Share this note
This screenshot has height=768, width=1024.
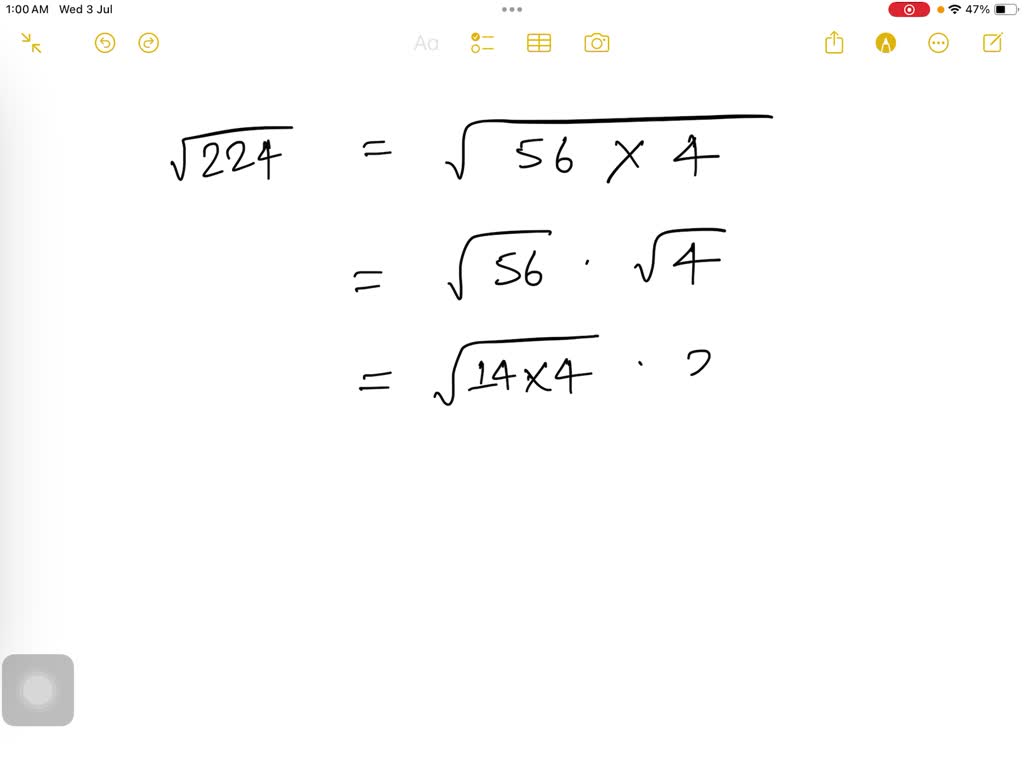tap(834, 43)
